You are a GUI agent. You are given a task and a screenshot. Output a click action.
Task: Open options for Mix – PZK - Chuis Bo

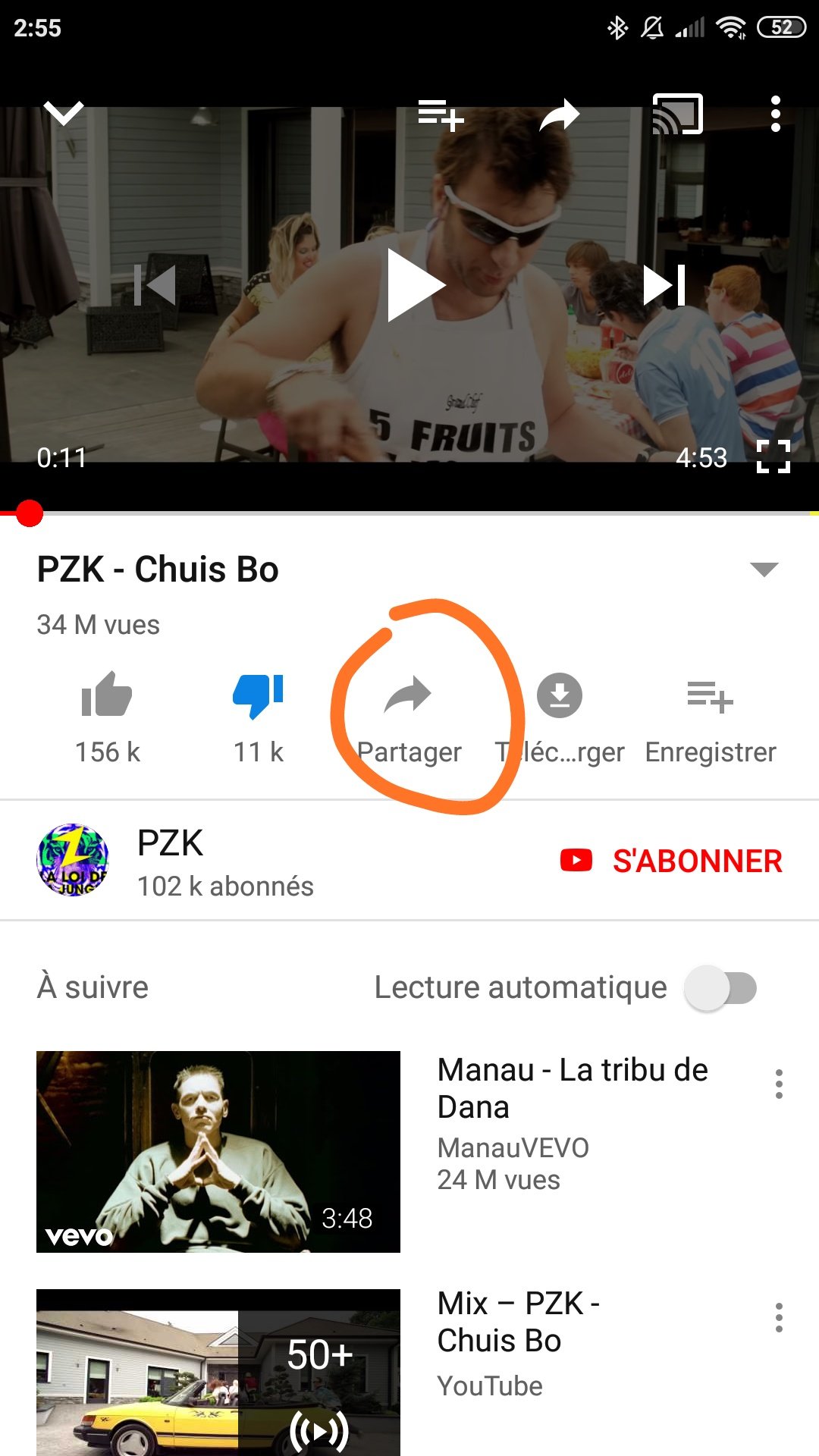coord(779,1318)
